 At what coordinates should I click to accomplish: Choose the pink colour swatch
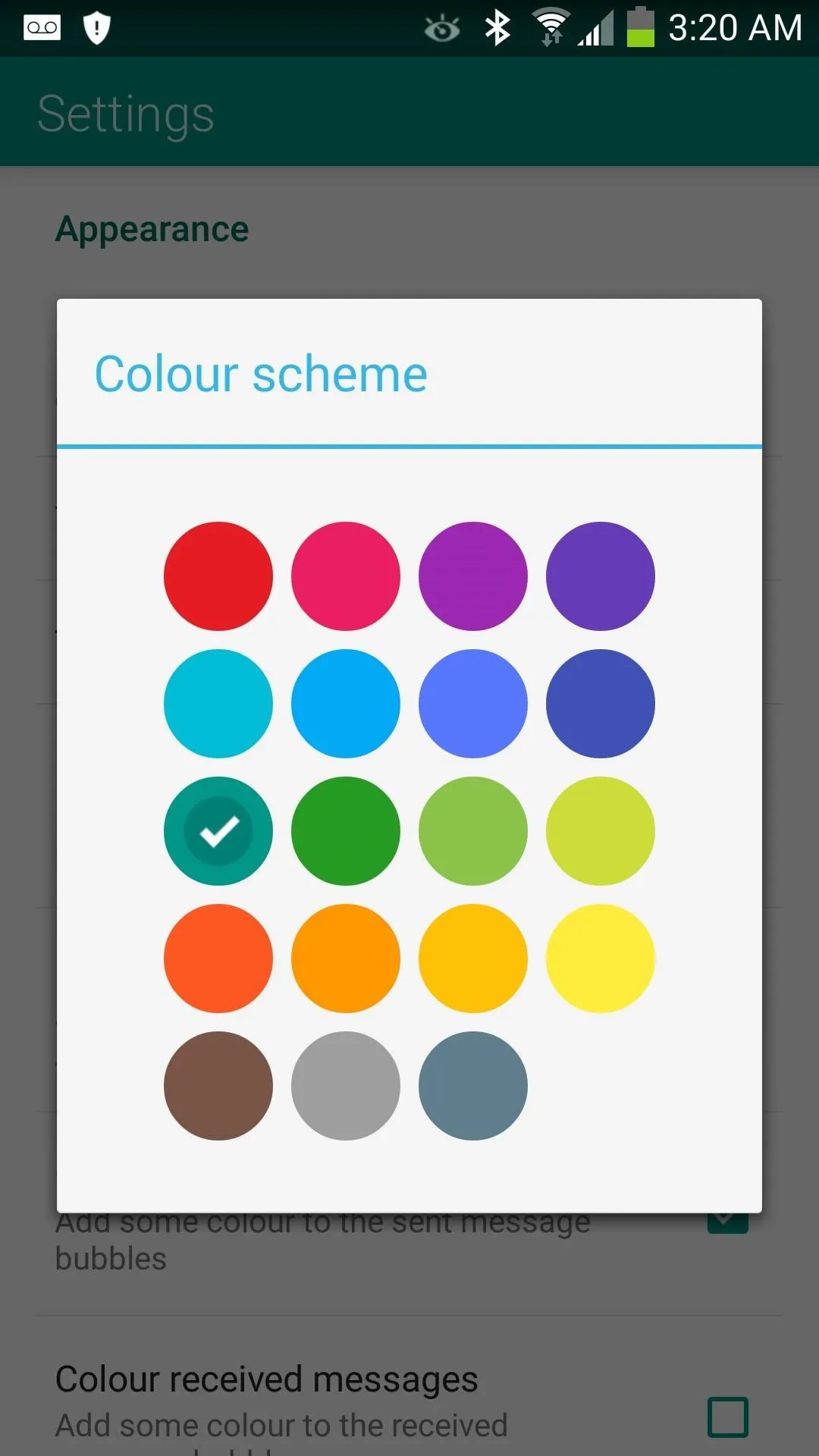click(346, 576)
